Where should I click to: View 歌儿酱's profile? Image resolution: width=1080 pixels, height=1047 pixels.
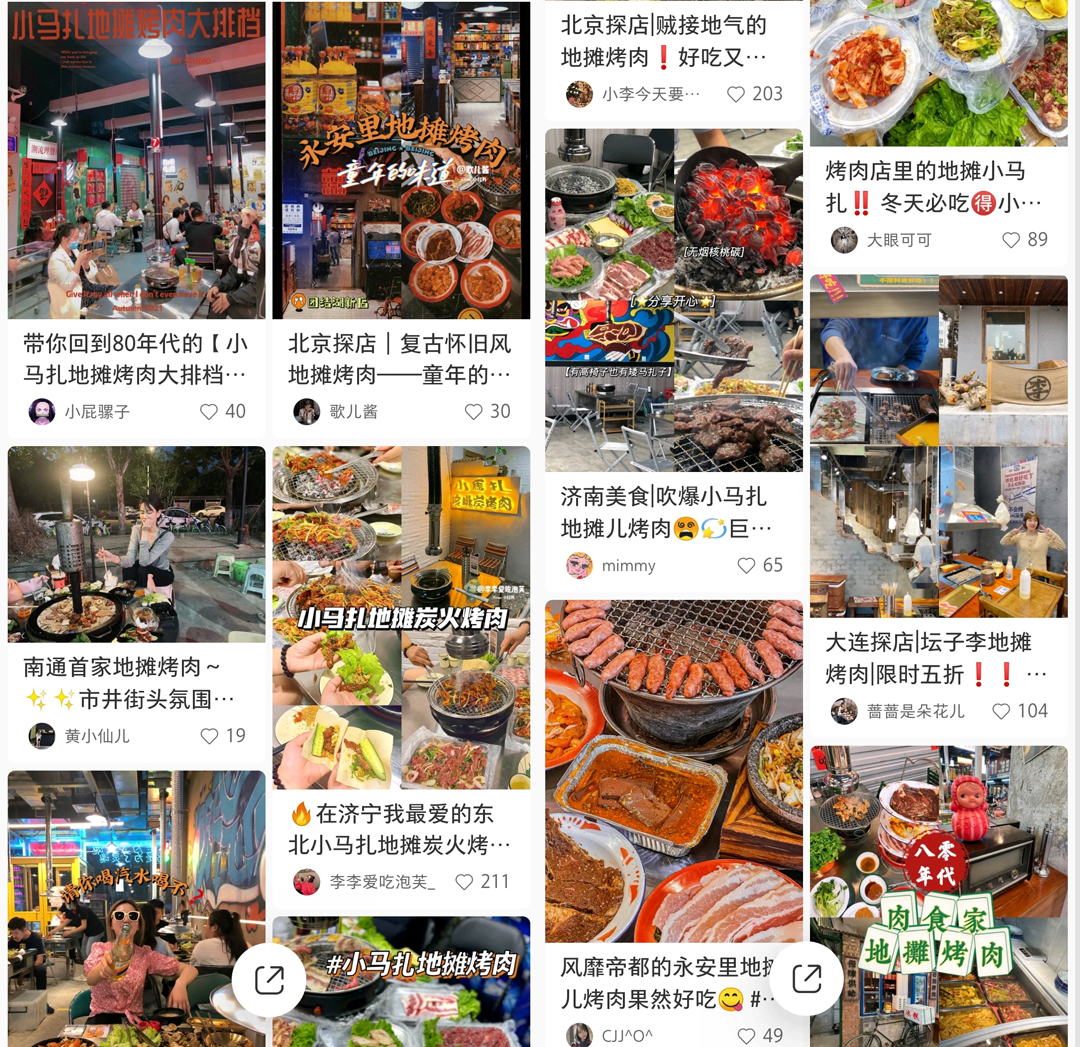point(307,411)
